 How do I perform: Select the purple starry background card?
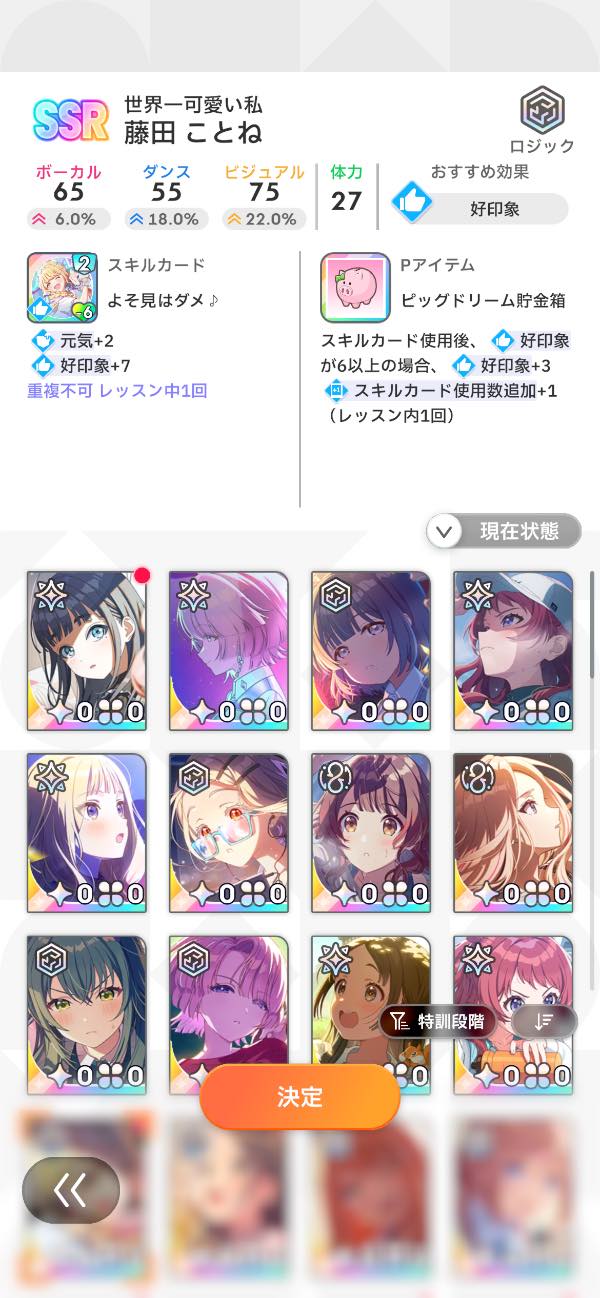coord(229,650)
